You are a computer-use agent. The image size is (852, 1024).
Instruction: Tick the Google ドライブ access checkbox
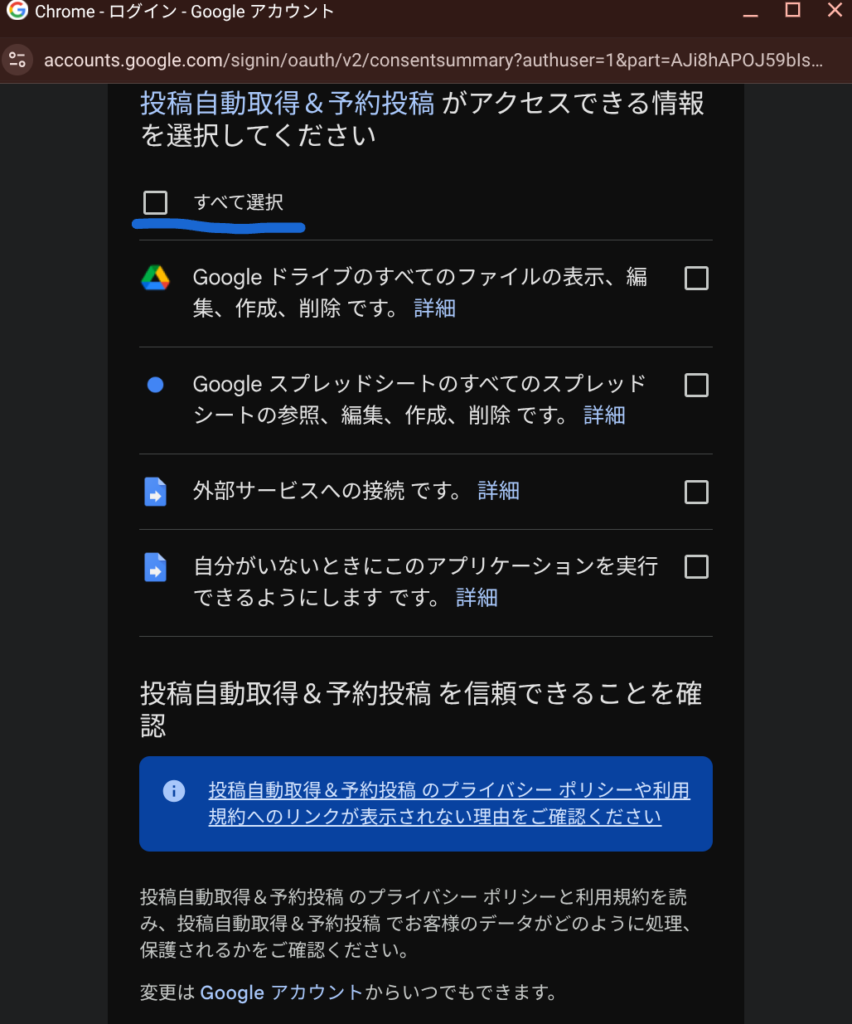point(696,278)
